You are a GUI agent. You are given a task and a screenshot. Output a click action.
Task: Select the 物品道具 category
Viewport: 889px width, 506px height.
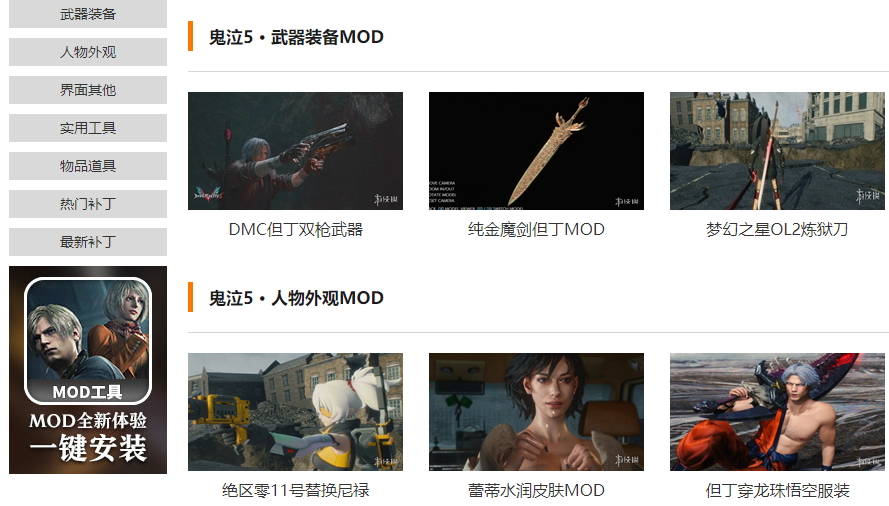coord(88,166)
